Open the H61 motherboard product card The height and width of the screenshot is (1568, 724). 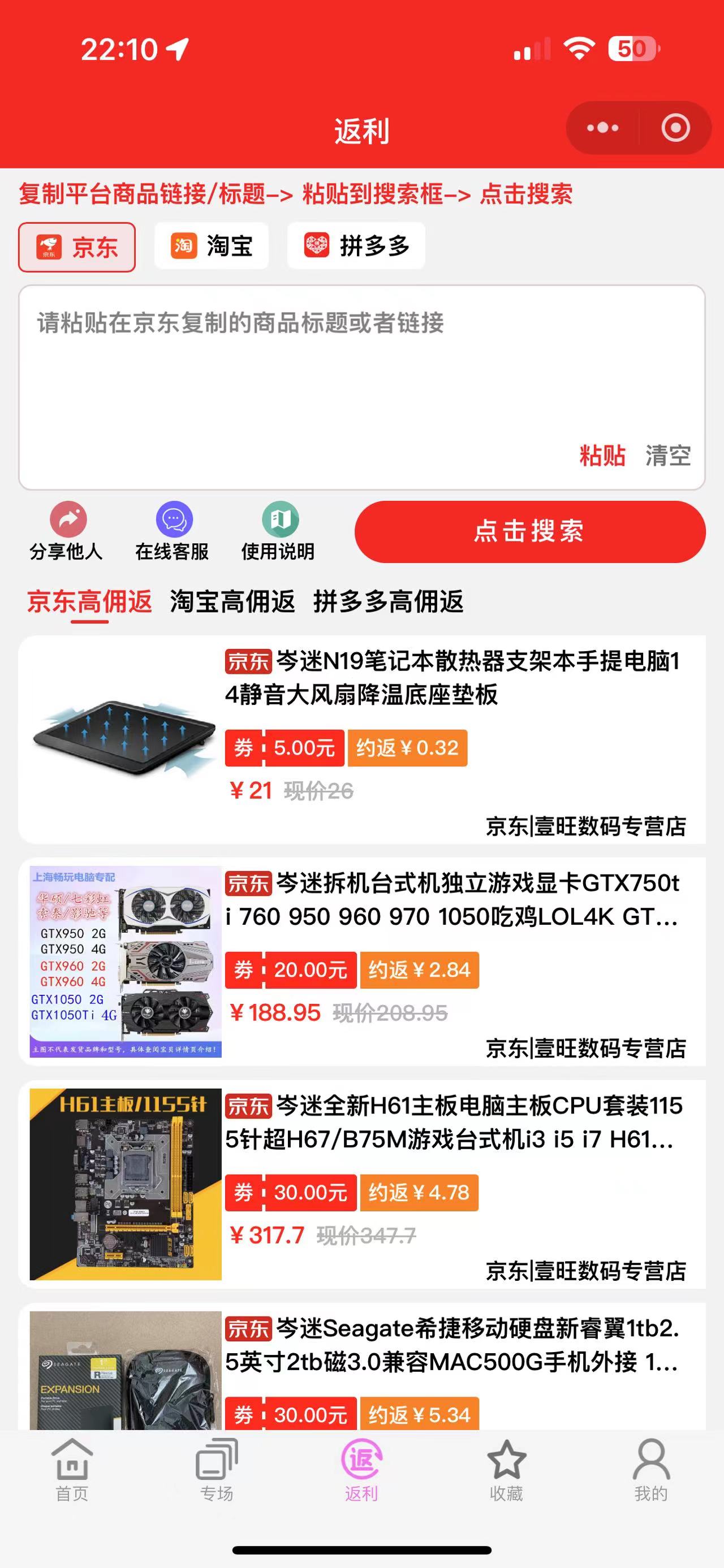(361, 1184)
